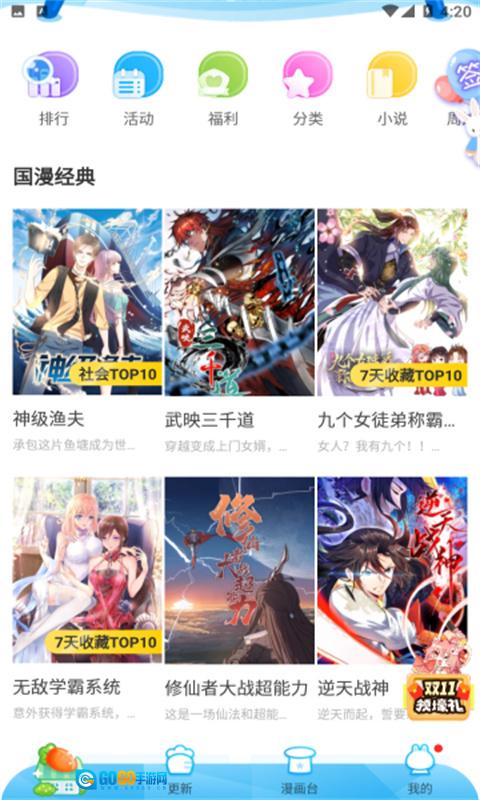Switch to the 漫画台 tab

(x=299, y=770)
